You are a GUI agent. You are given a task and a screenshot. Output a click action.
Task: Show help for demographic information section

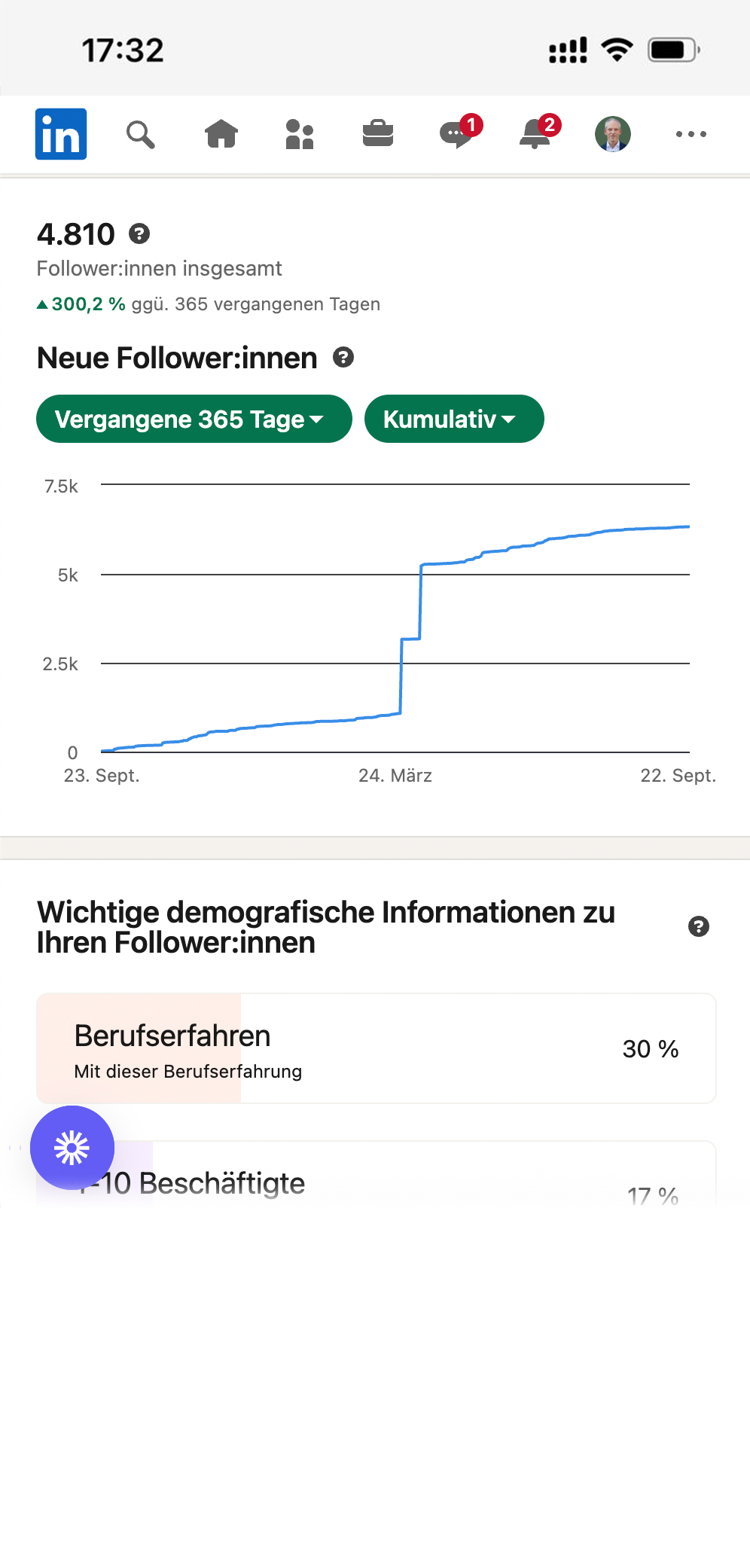pyautogui.click(x=697, y=927)
